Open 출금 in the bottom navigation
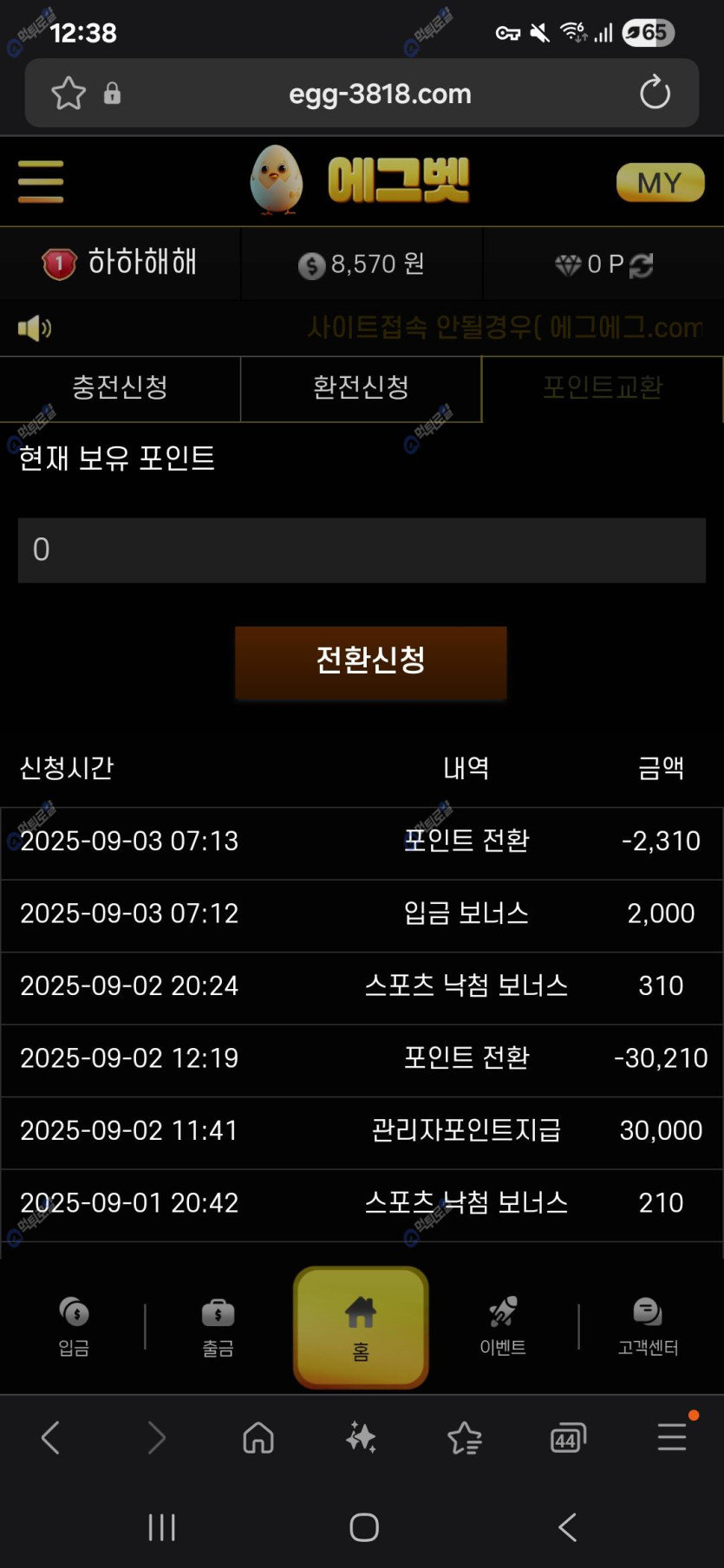This screenshot has height=1568, width=724. [218, 1327]
